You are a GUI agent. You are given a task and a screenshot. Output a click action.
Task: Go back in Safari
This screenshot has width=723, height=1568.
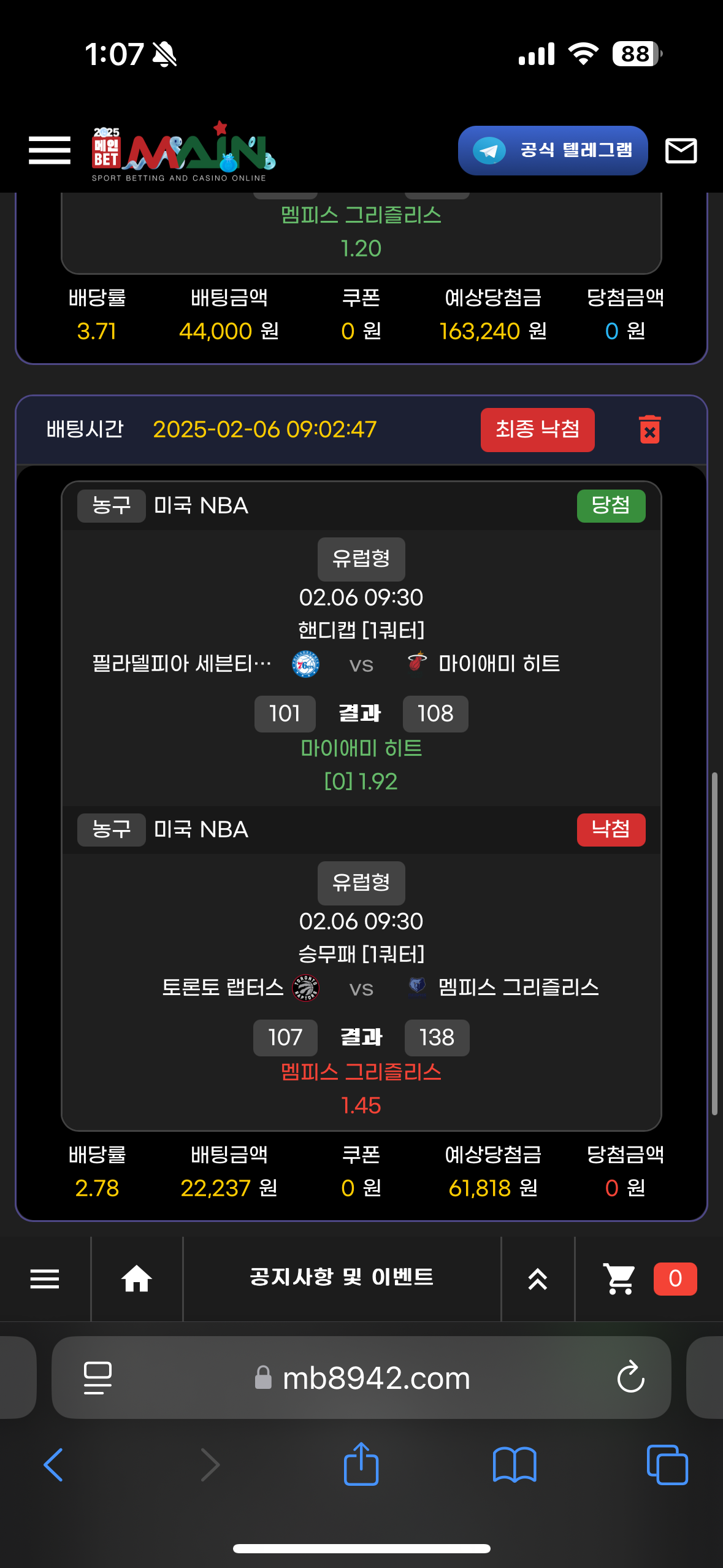[54, 1465]
